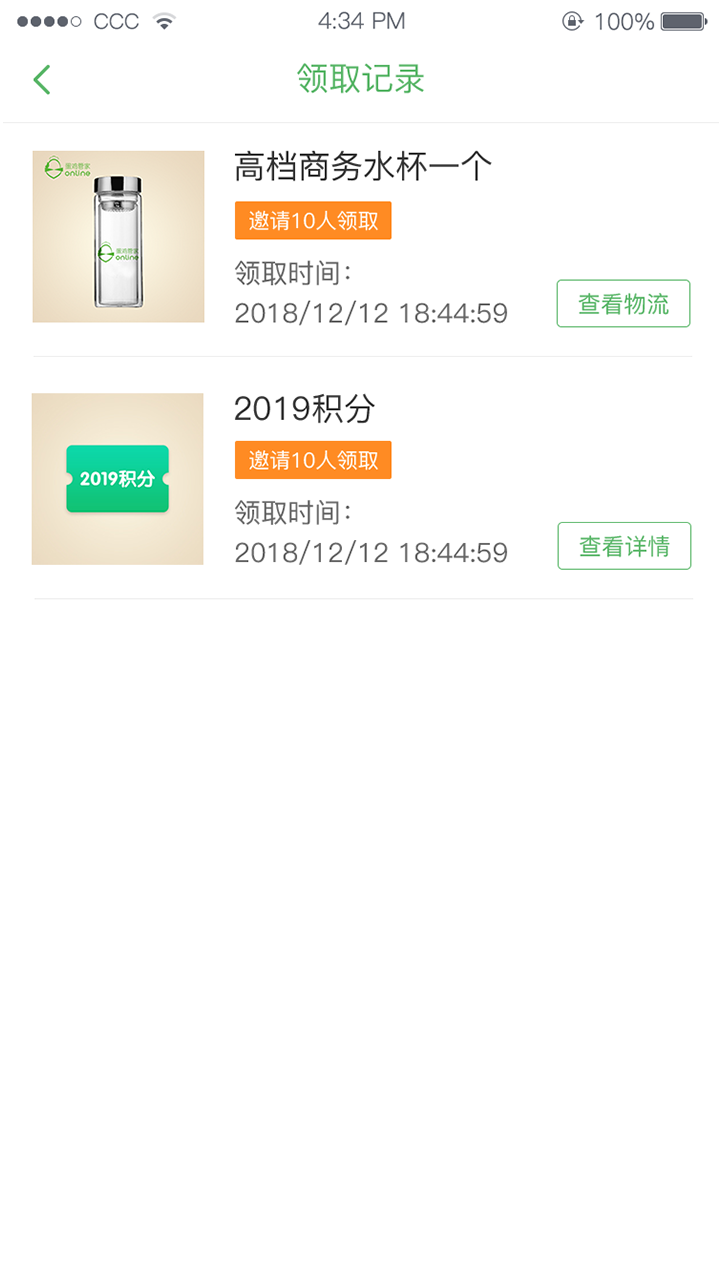Open the 2019积分 coupon image

pos(118,479)
